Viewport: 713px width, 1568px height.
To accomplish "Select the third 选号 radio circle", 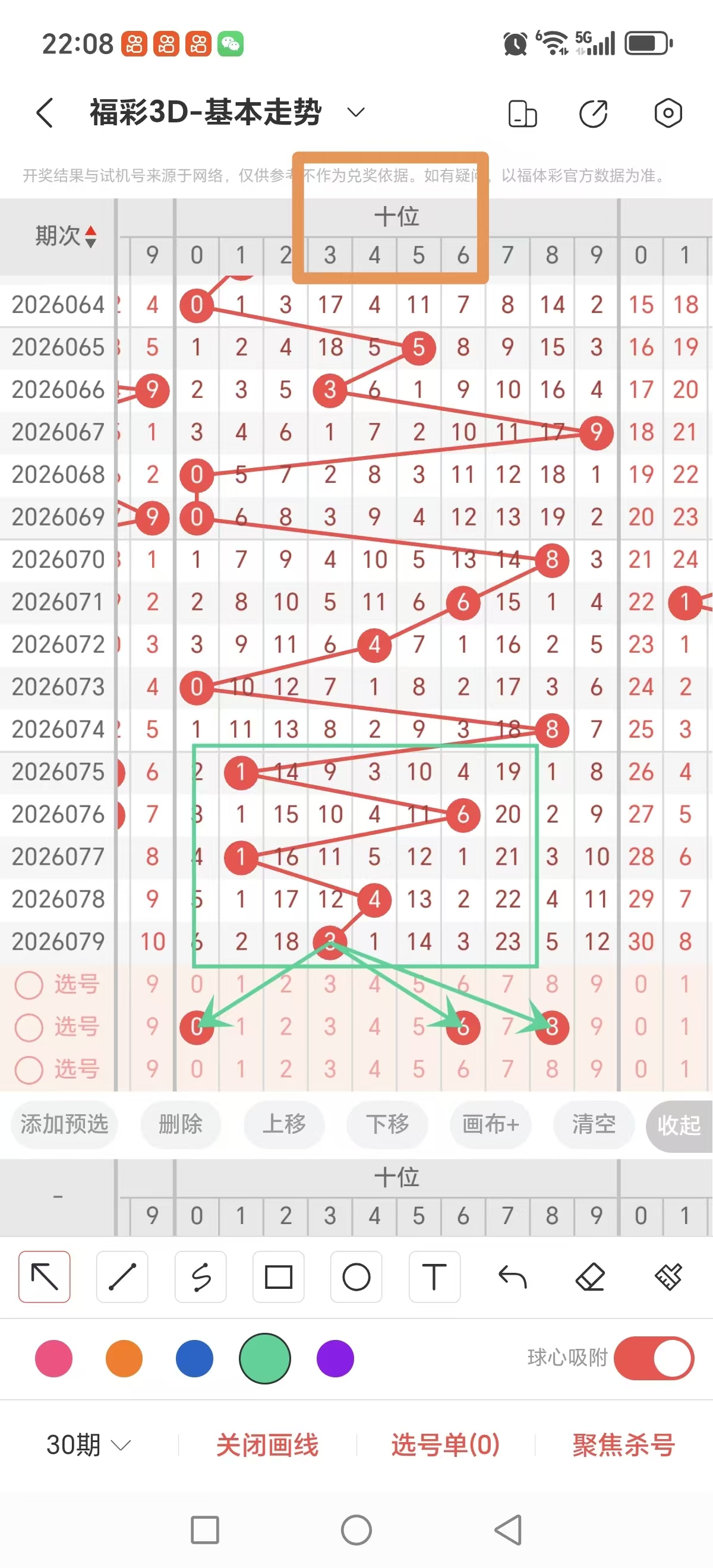I will (x=29, y=1068).
